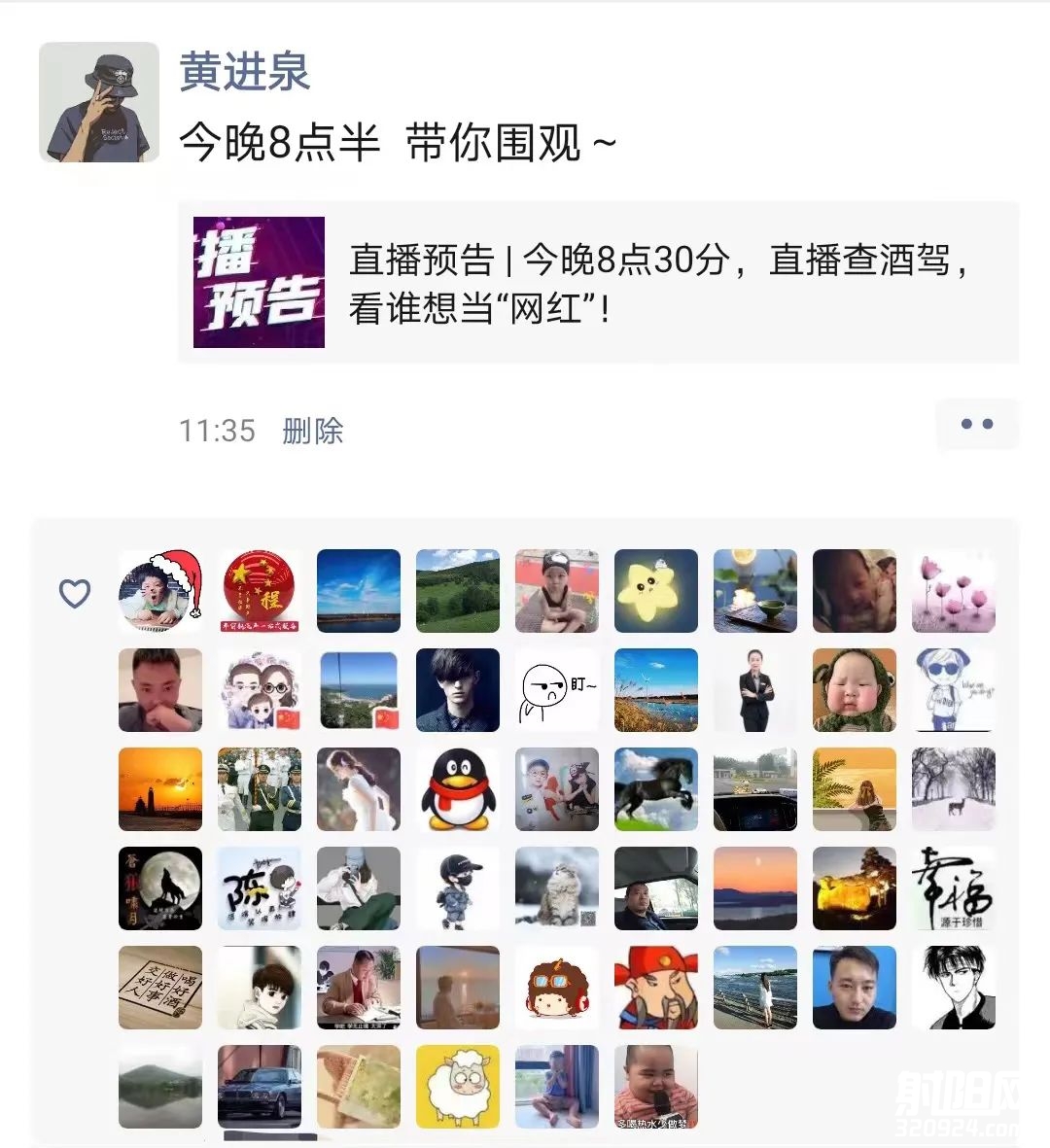
Task: Open the yellow sheep avatar profile
Action: [x=458, y=1087]
